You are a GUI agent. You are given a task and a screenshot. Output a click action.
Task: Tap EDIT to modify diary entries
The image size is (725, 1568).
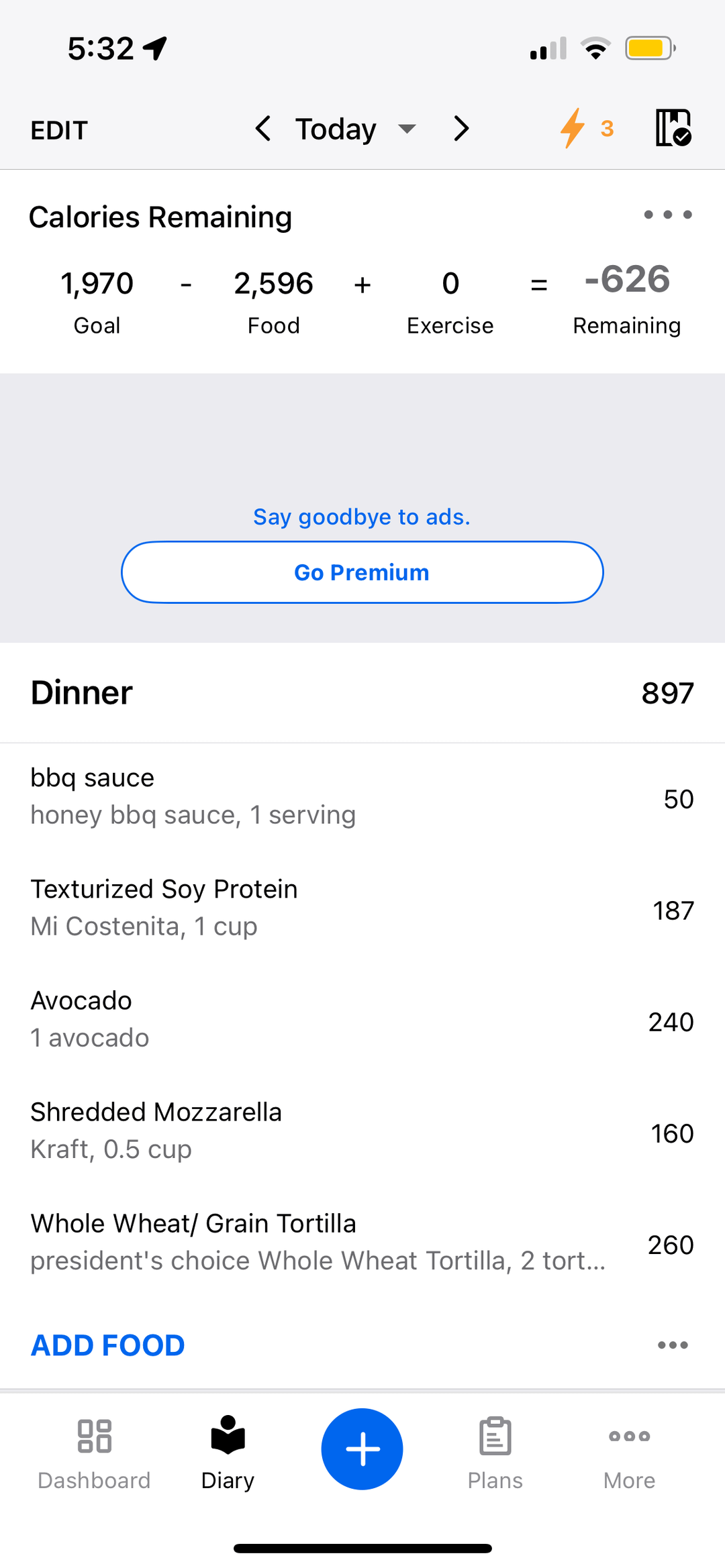pos(59,130)
